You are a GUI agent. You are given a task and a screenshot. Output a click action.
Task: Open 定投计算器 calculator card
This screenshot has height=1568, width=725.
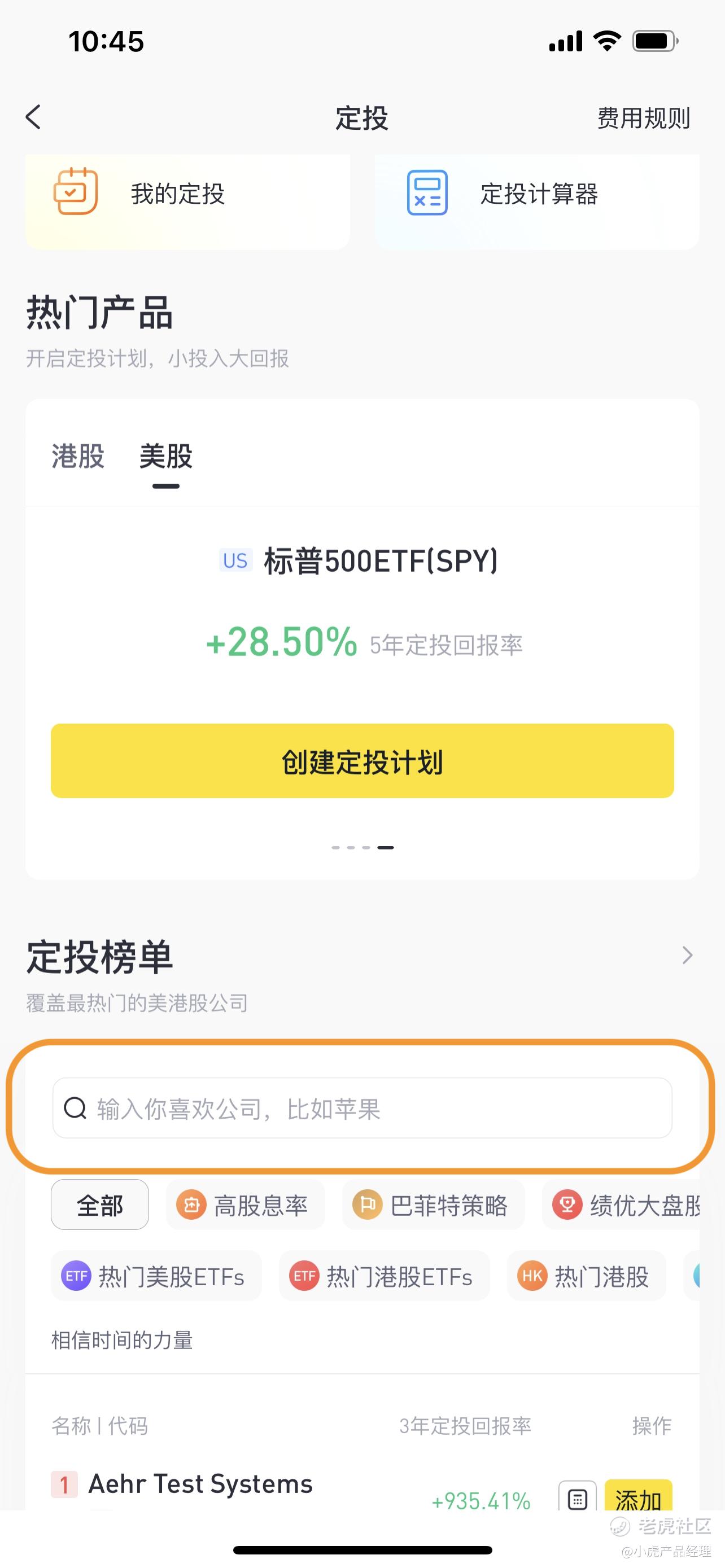coord(537,201)
